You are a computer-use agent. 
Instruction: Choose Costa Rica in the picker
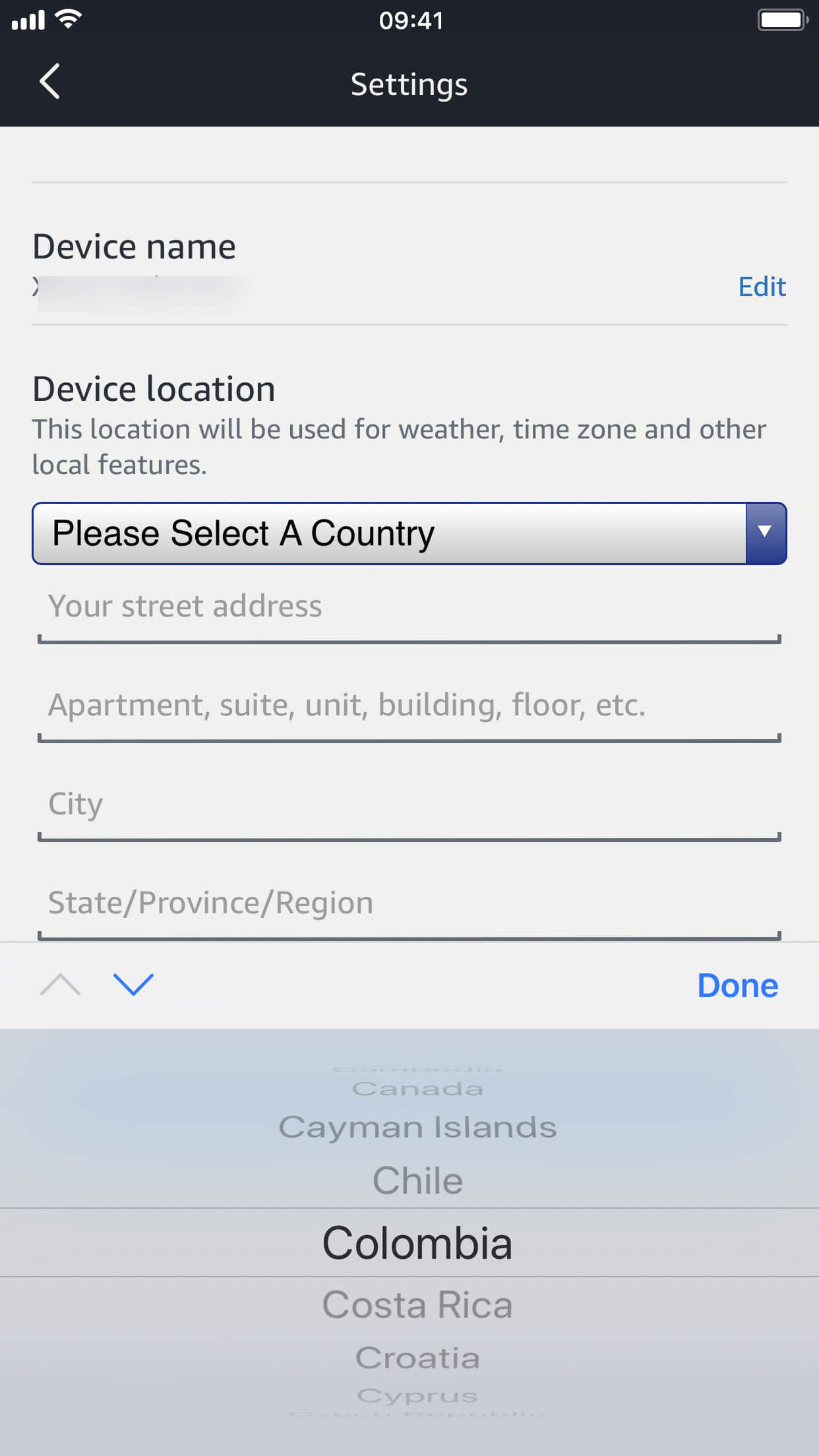[417, 1304]
